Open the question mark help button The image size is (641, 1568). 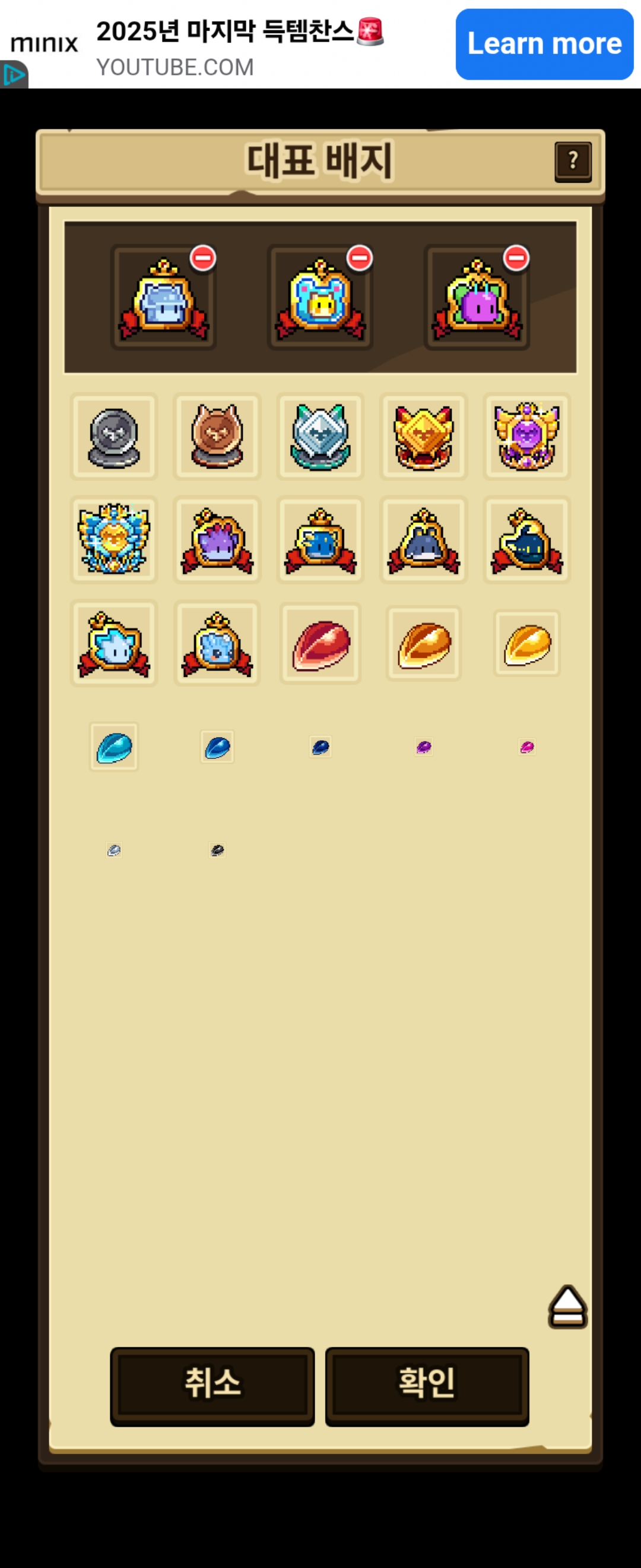[x=572, y=162]
